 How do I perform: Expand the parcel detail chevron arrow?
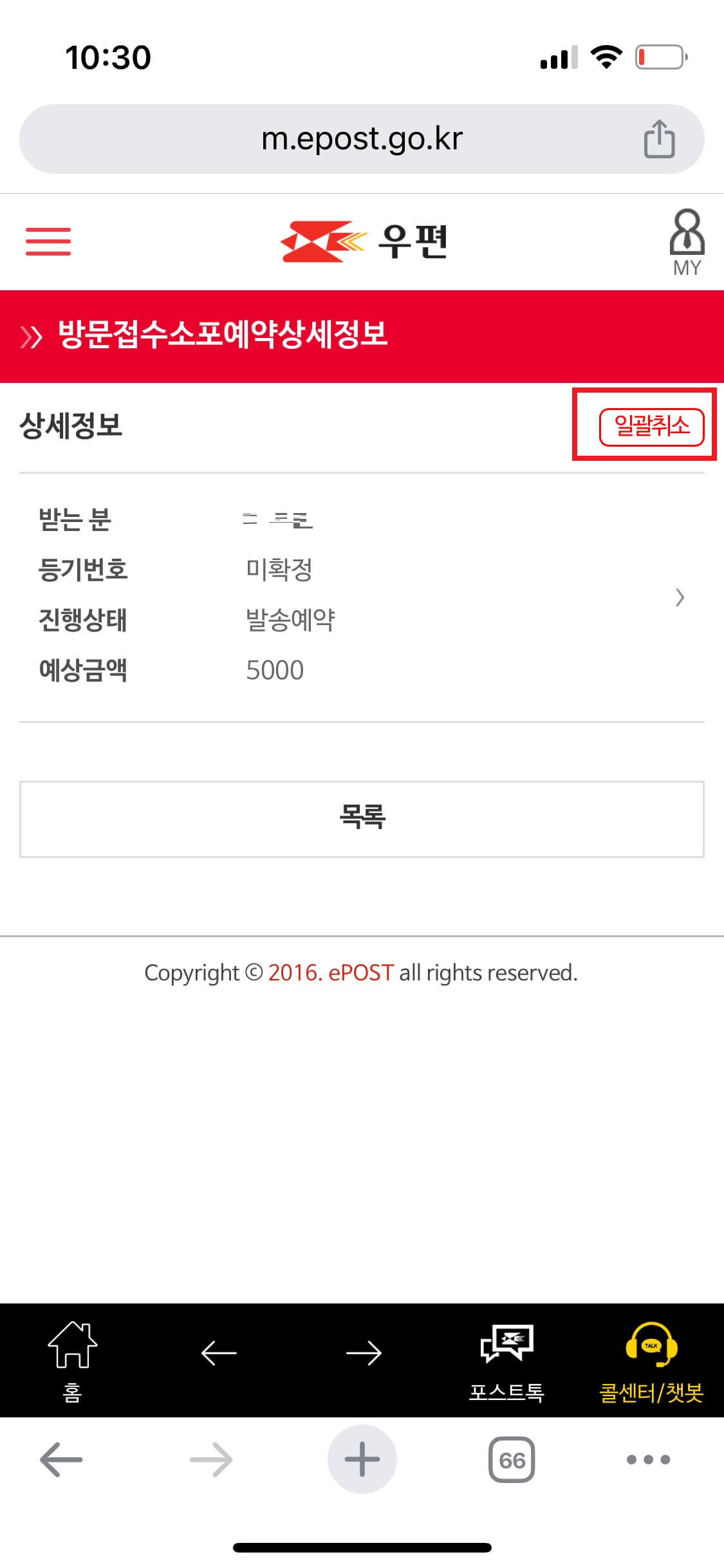point(680,597)
